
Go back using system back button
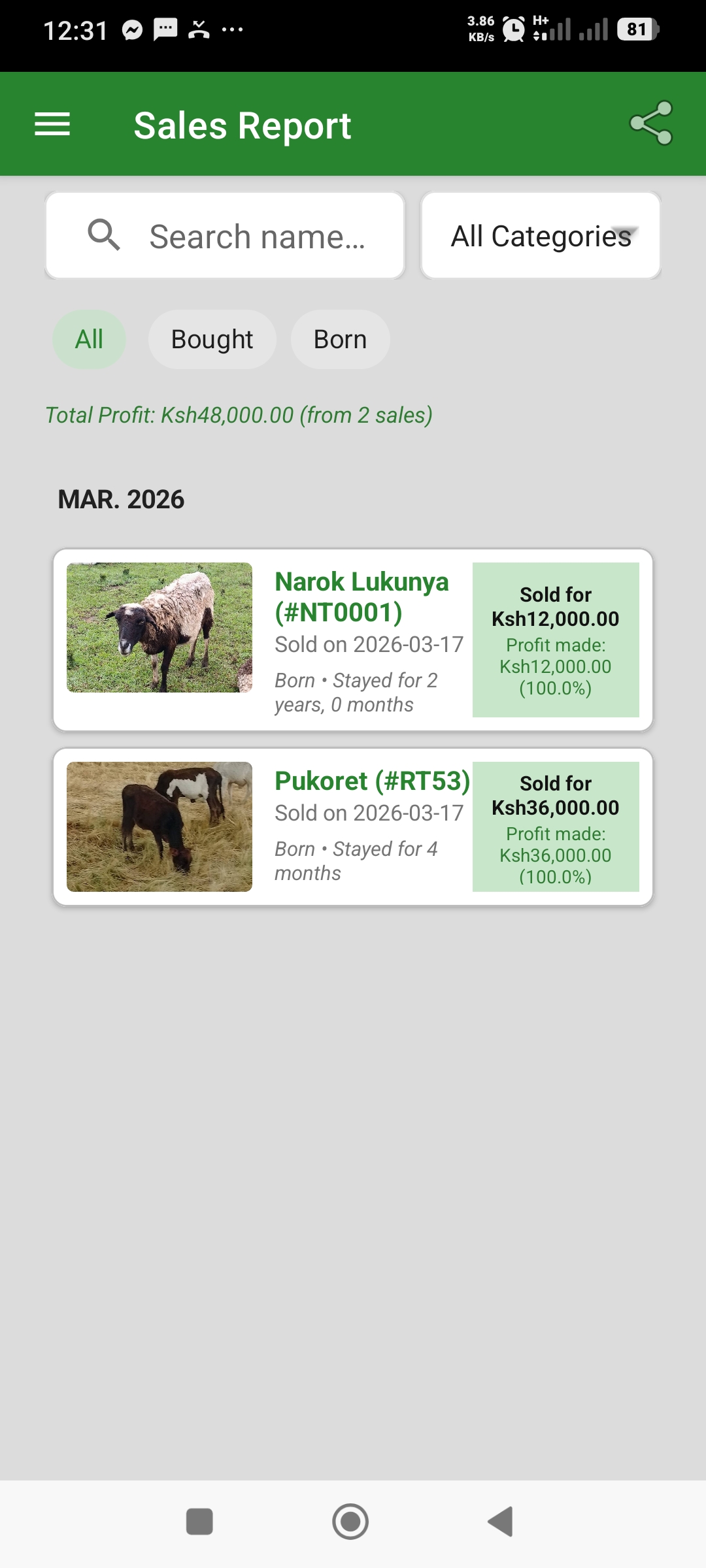pyautogui.click(x=501, y=1522)
